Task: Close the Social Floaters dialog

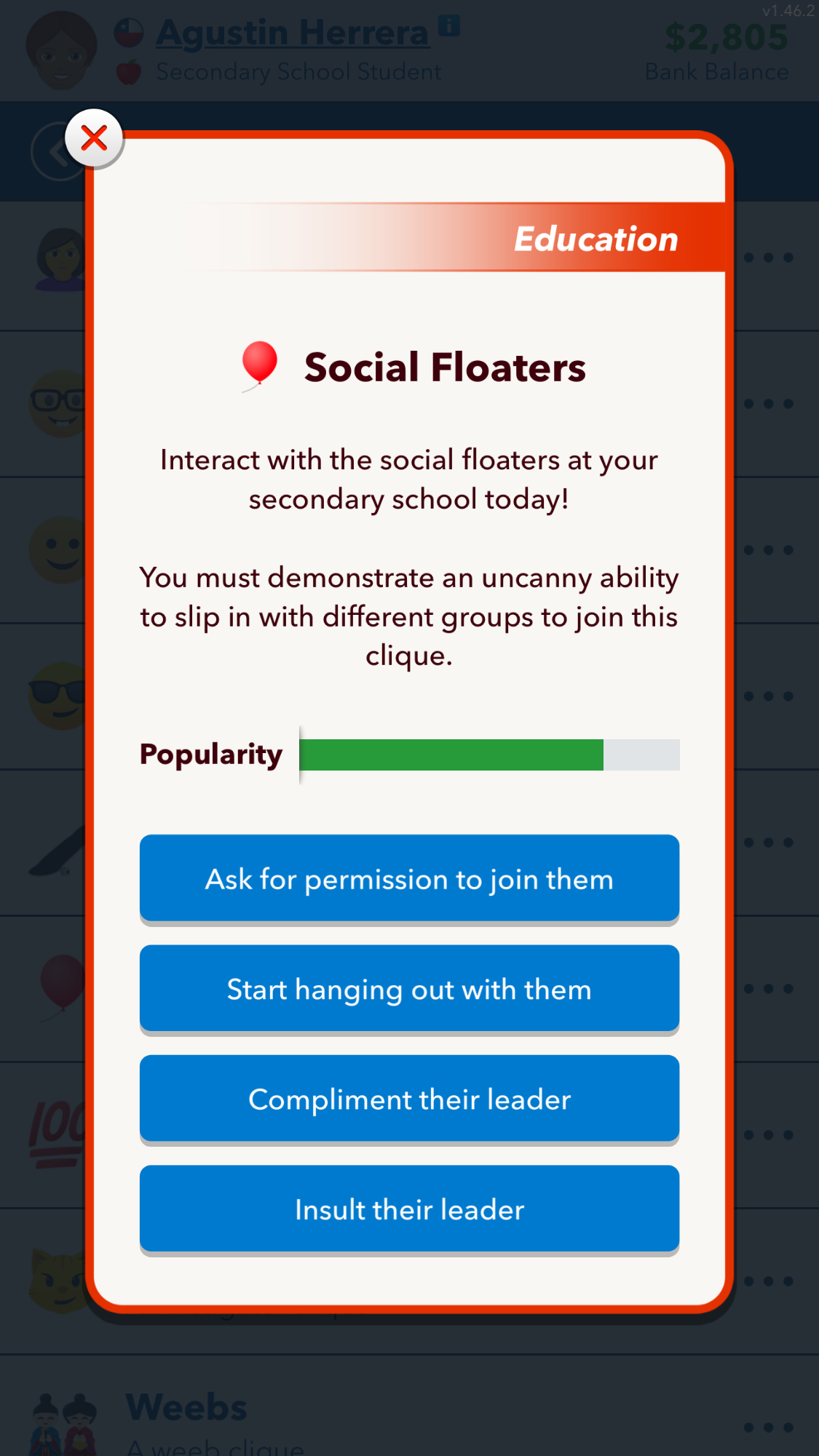Action: click(x=94, y=138)
